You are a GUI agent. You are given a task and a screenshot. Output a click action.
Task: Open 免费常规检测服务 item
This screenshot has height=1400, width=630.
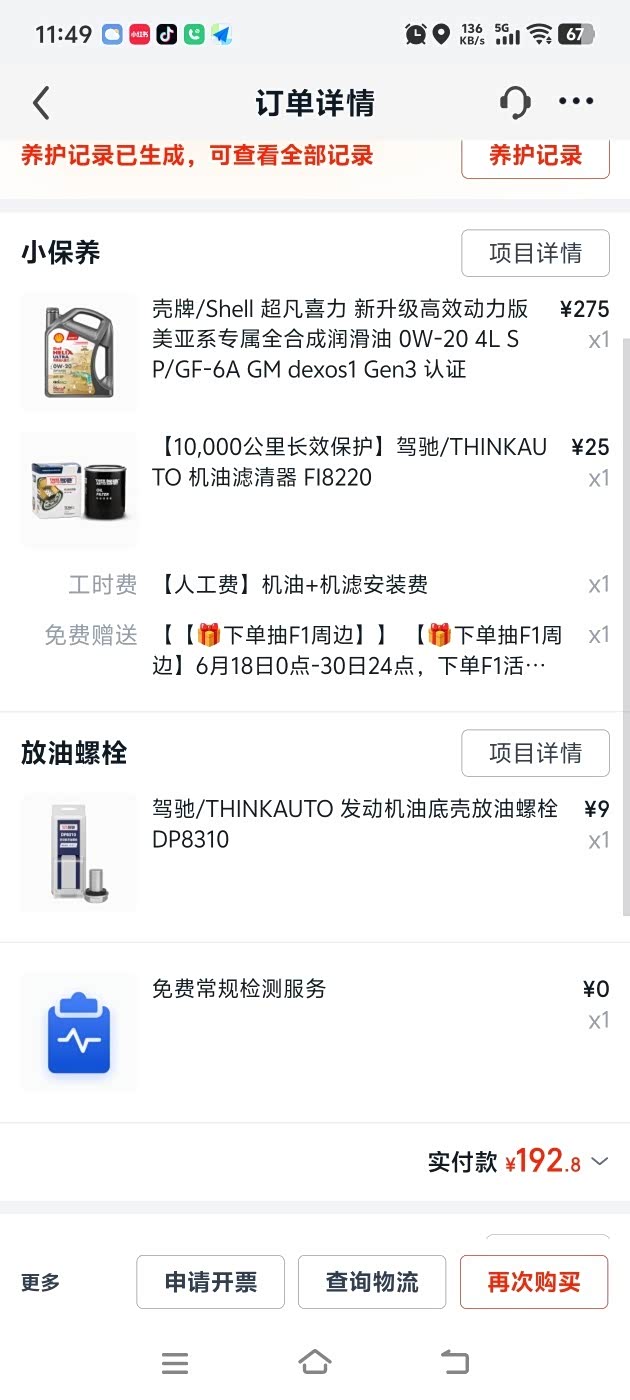pyautogui.click(x=239, y=989)
